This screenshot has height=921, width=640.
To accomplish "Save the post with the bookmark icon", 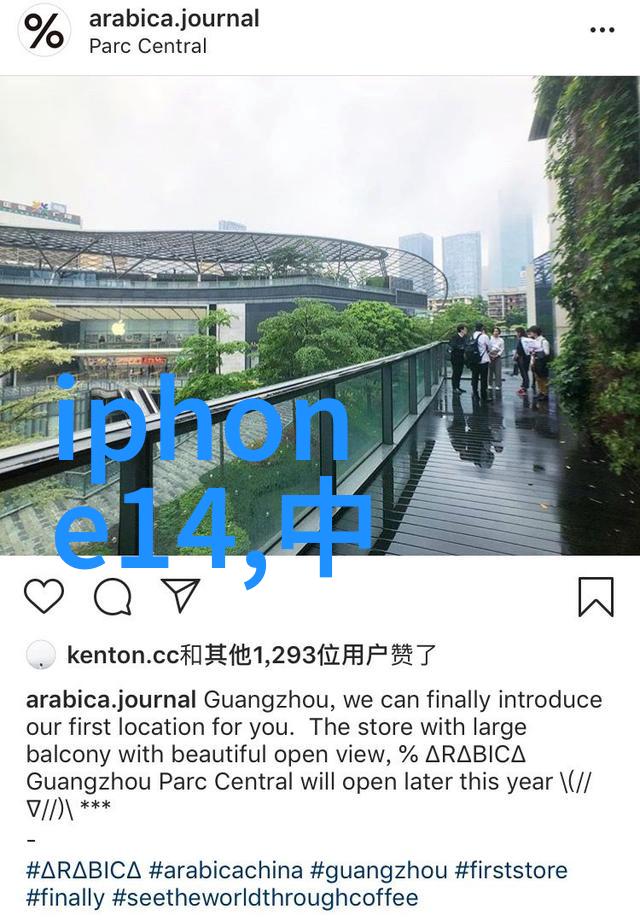I will point(596,597).
